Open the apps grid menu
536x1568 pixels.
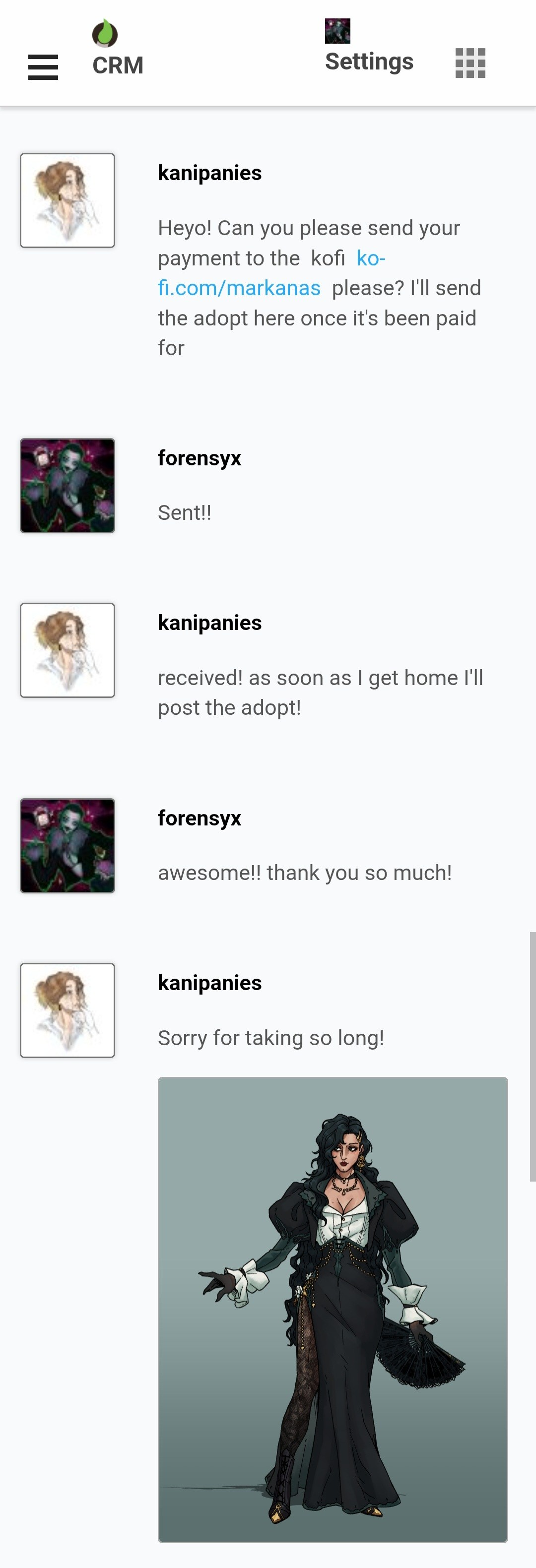click(x=470, y=63)
